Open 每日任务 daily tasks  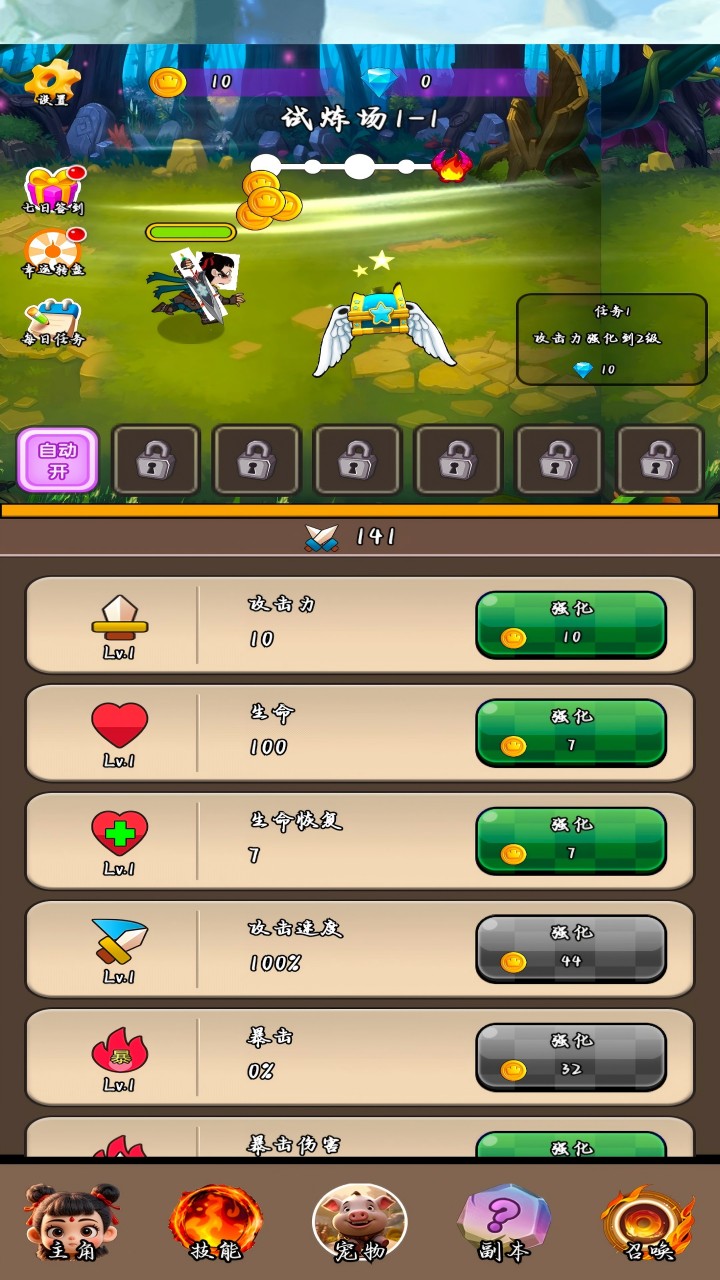tap(53, 324)
